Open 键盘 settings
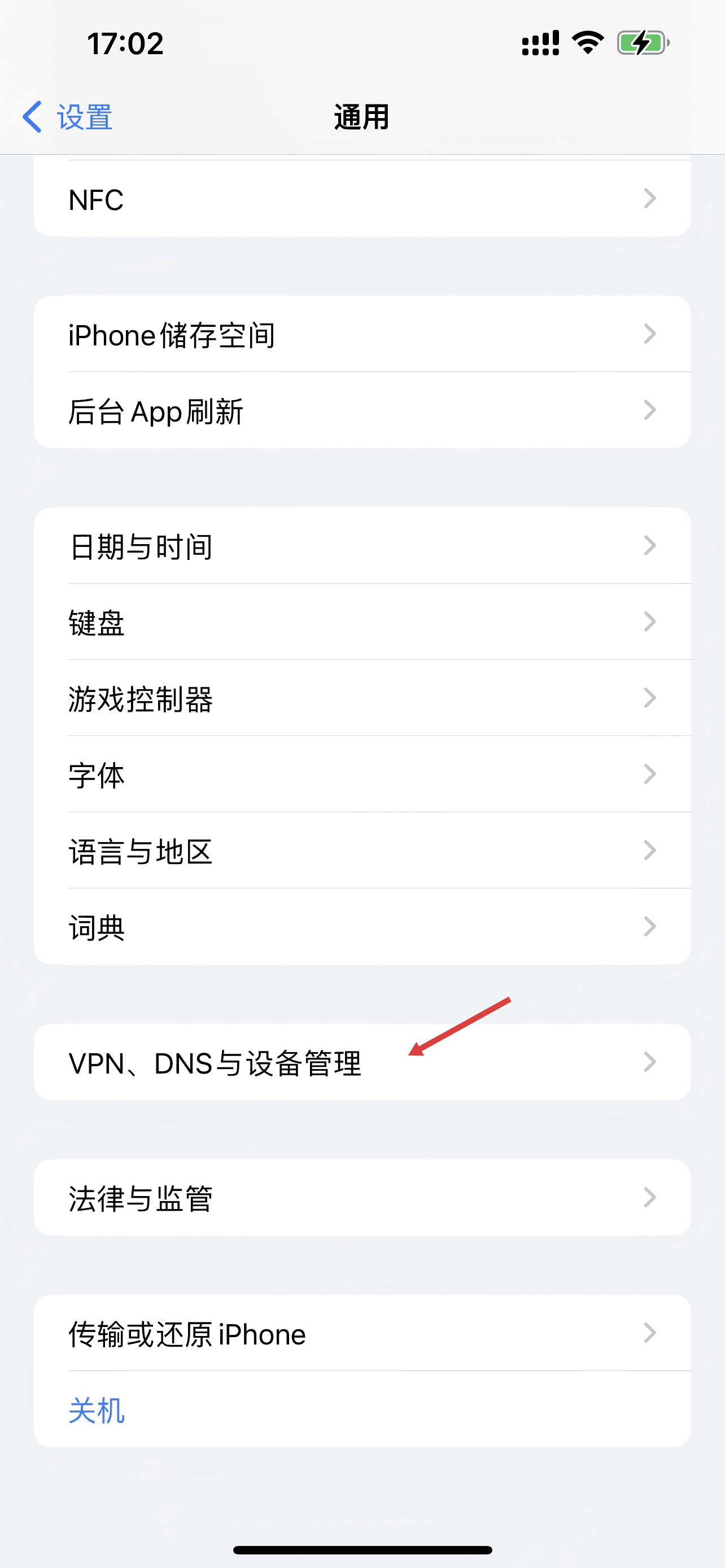The width and height of the screenshot is (725, 1568). (361, 622)
